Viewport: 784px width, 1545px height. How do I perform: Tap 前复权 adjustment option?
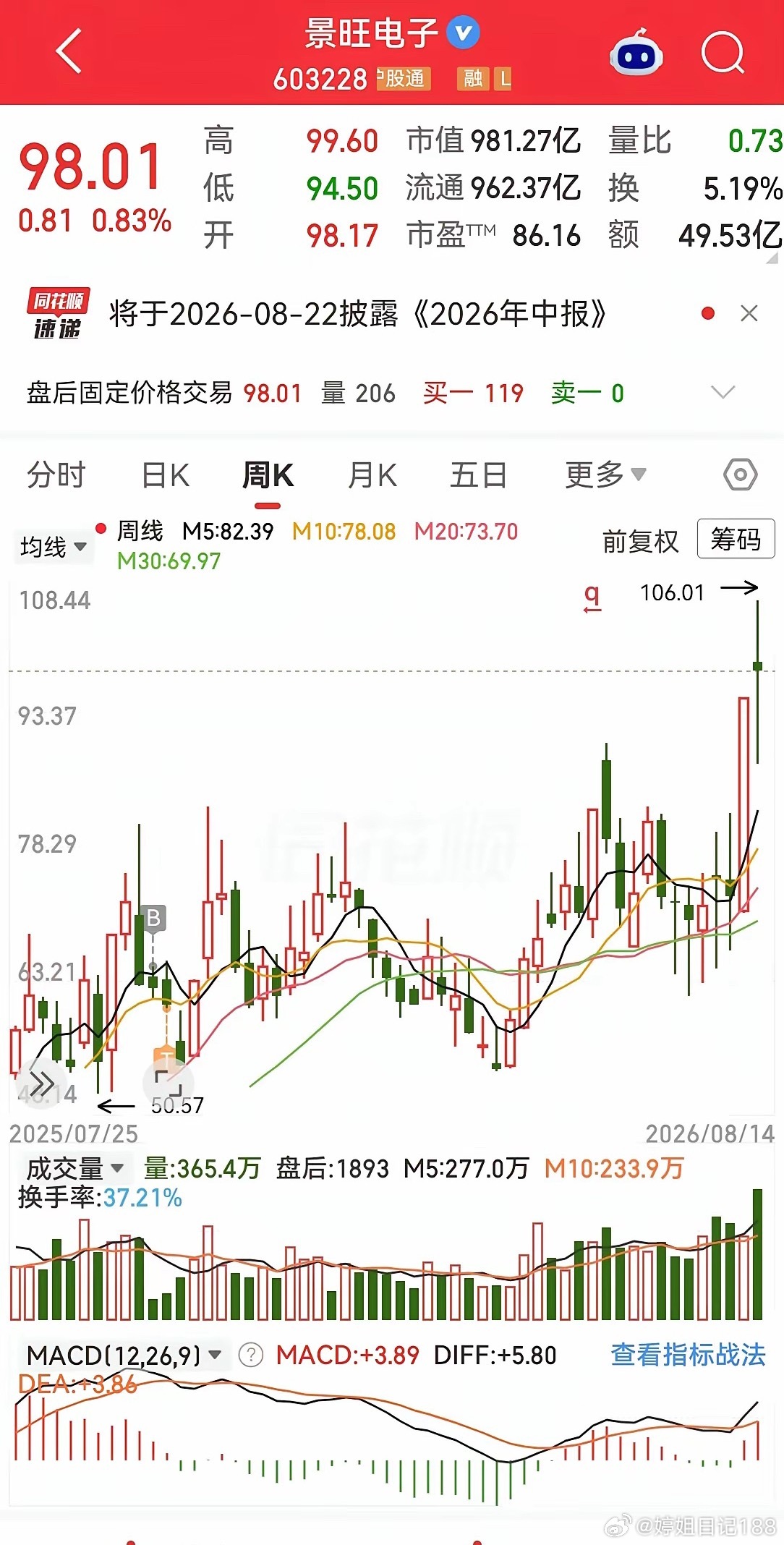(640, 540)
